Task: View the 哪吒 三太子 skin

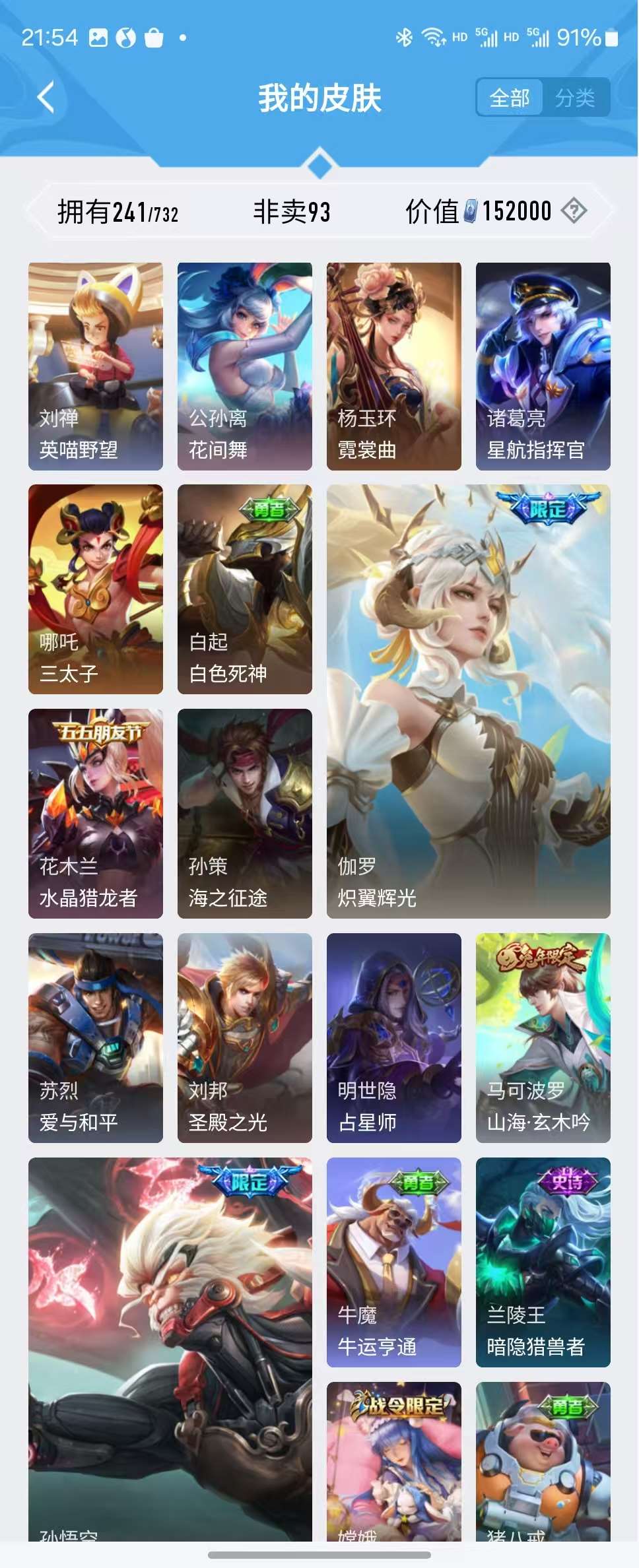Action: click(x=96, y=589)
